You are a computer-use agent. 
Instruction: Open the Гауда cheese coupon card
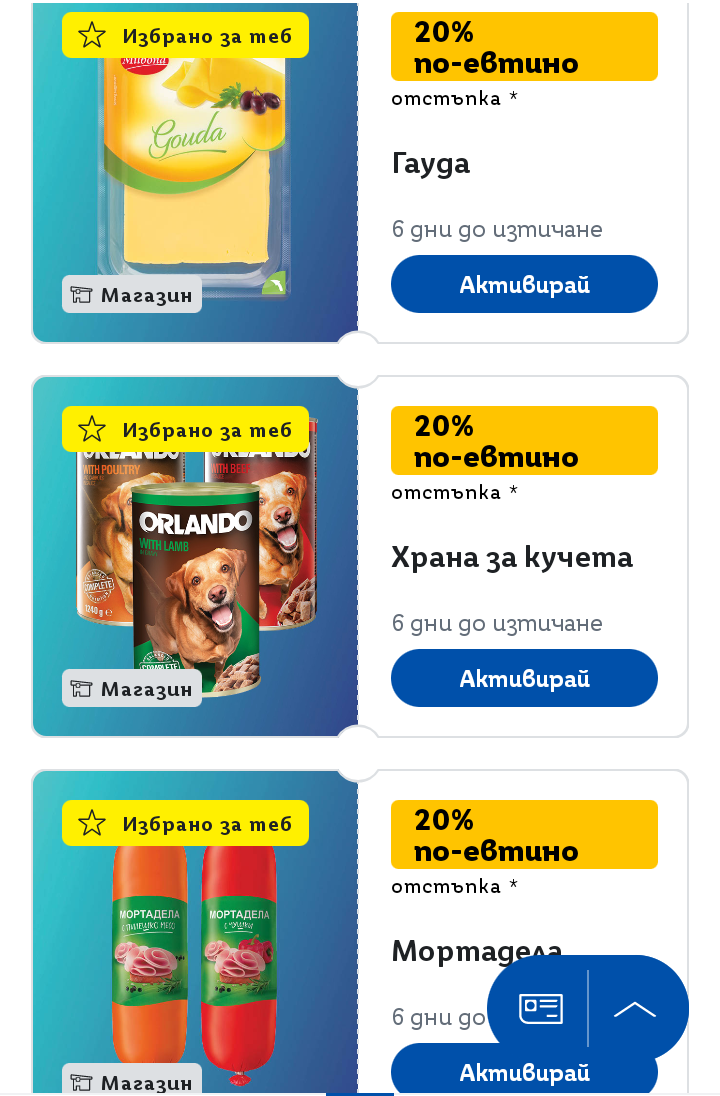pyautogui.click(x=195, y=170)
